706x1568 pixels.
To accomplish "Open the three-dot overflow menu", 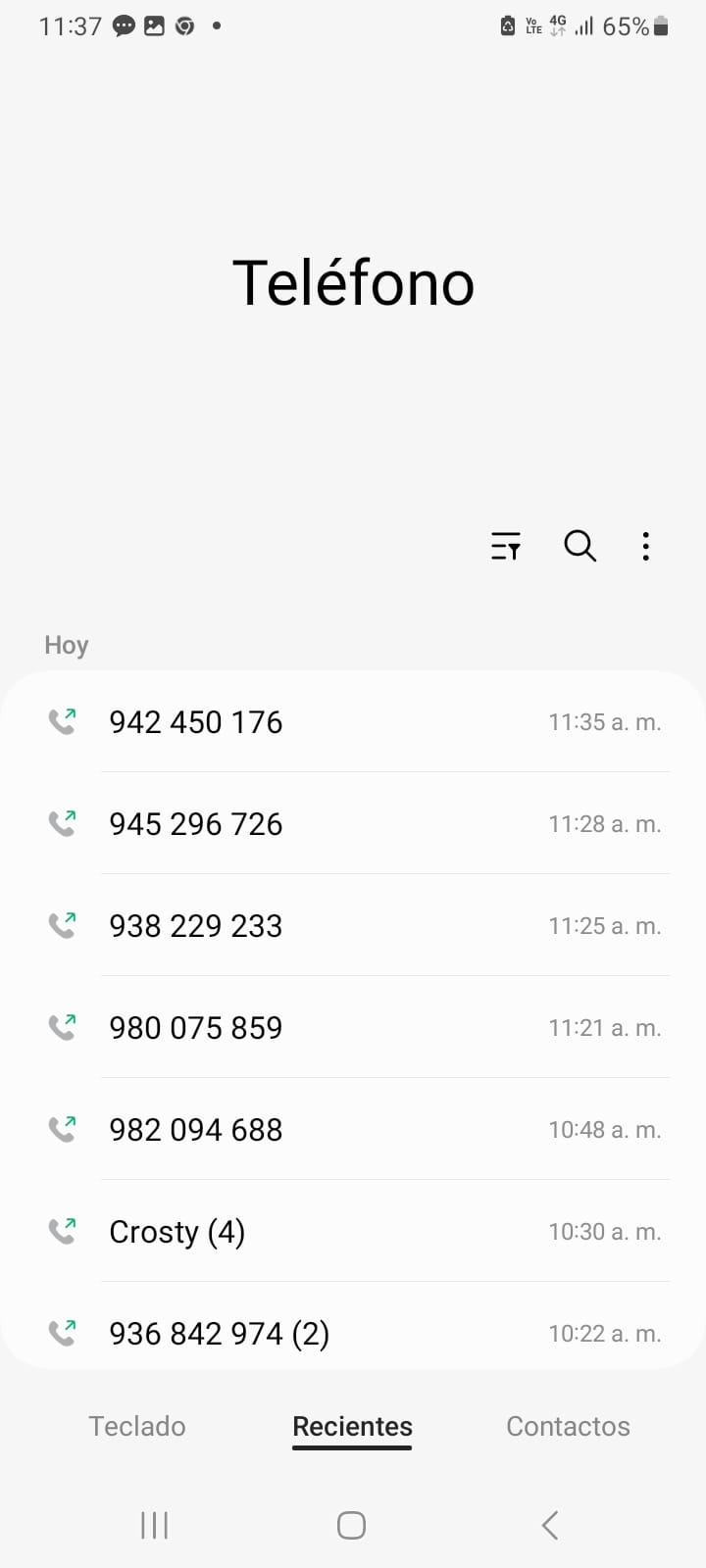I will (x=645, y=546).
